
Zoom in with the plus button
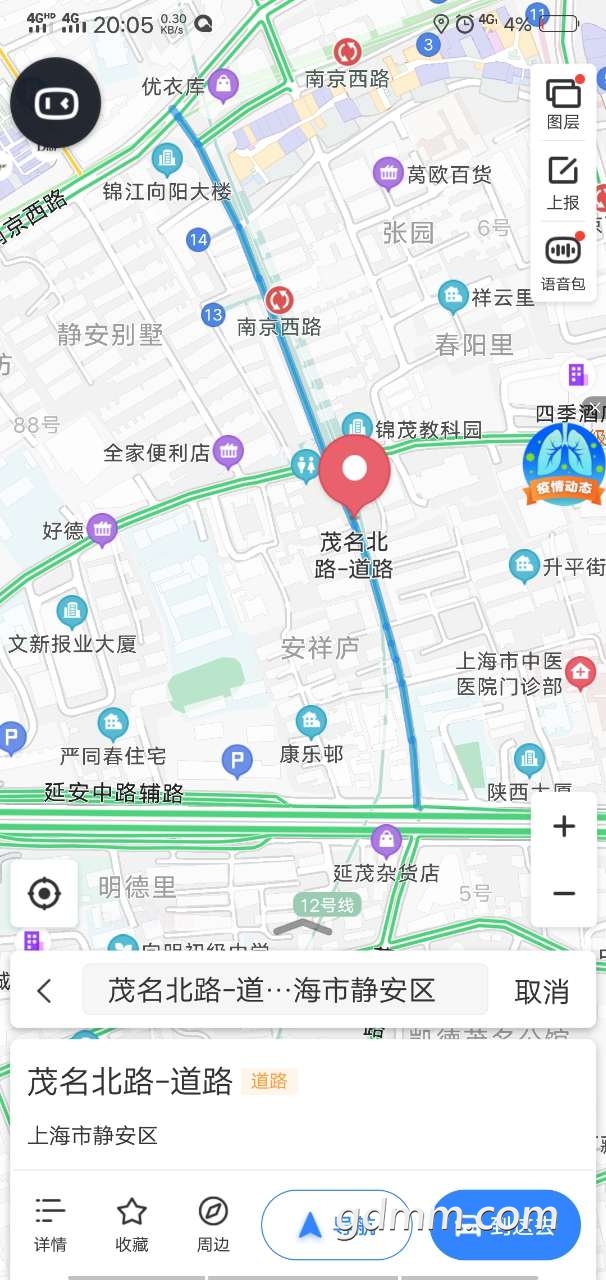[x=564, y=826]
